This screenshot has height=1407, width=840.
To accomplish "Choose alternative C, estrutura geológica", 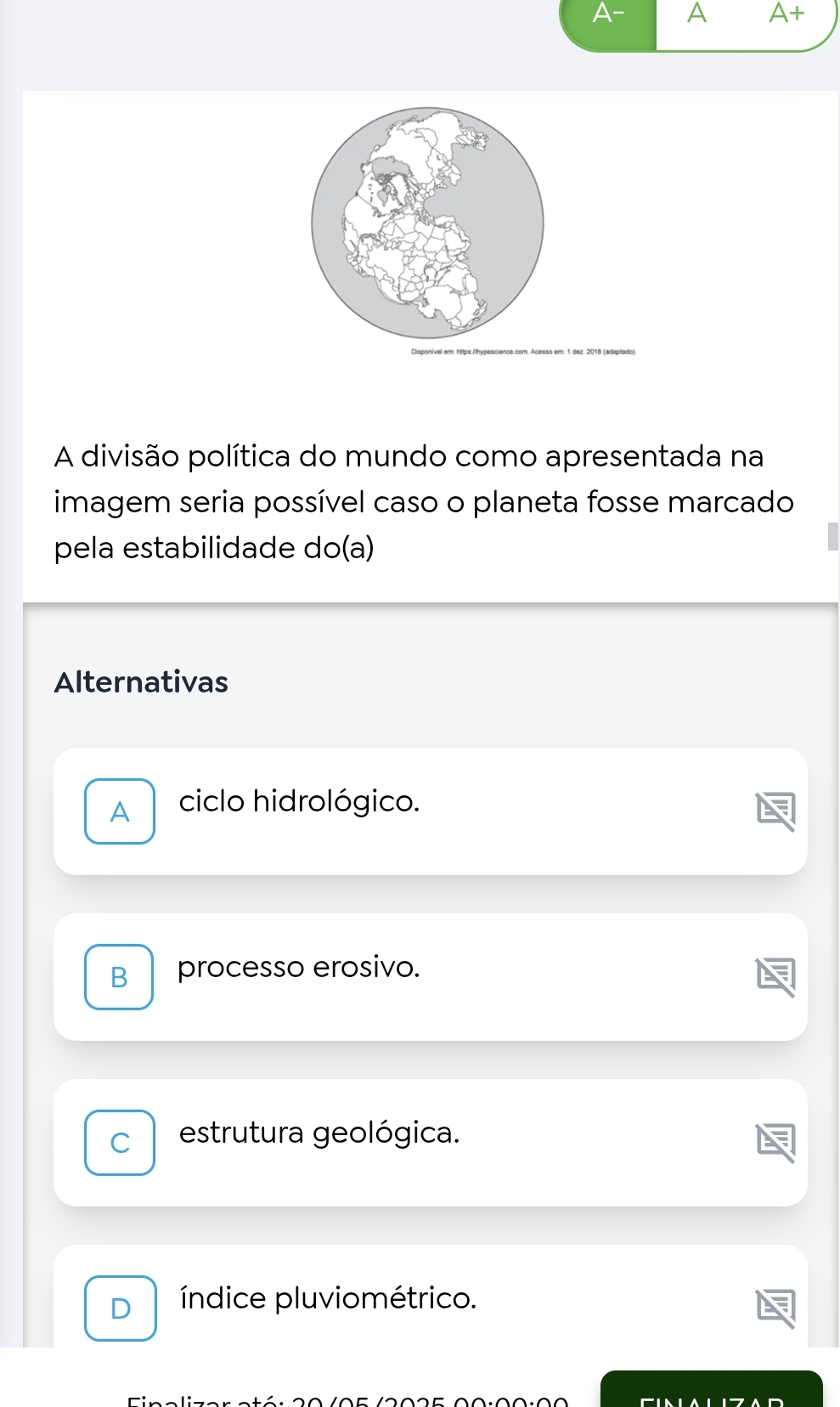I will point(120,1143).
